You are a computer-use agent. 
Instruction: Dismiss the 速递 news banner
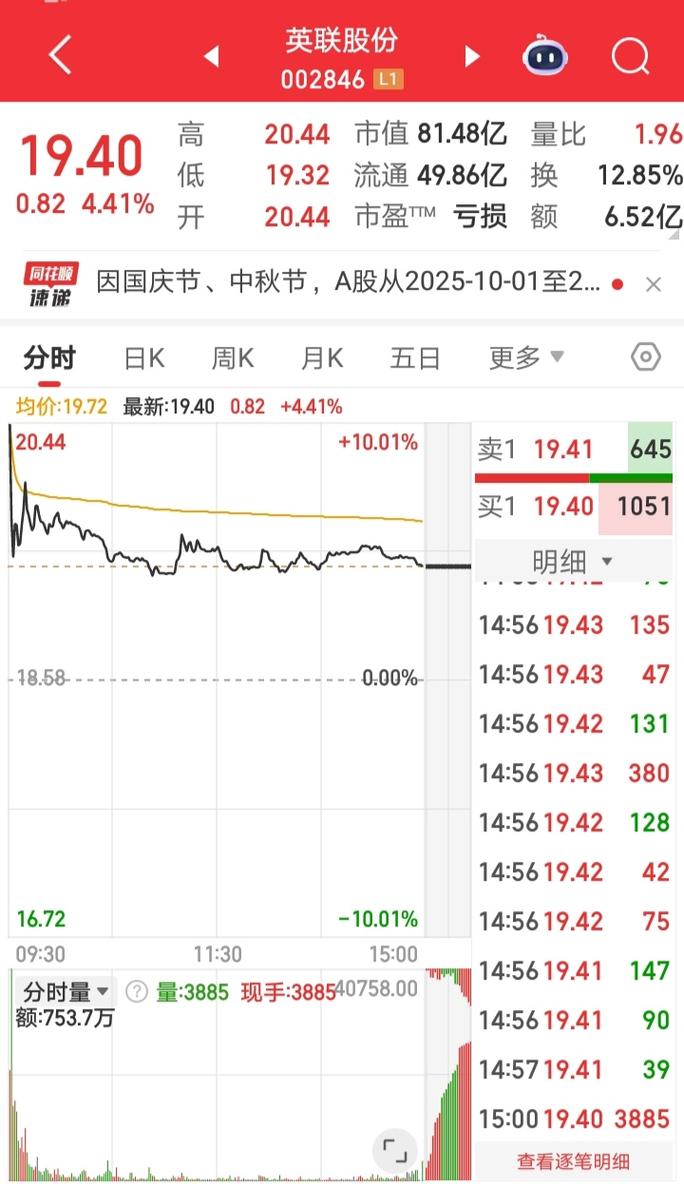(x=653, y=285)
